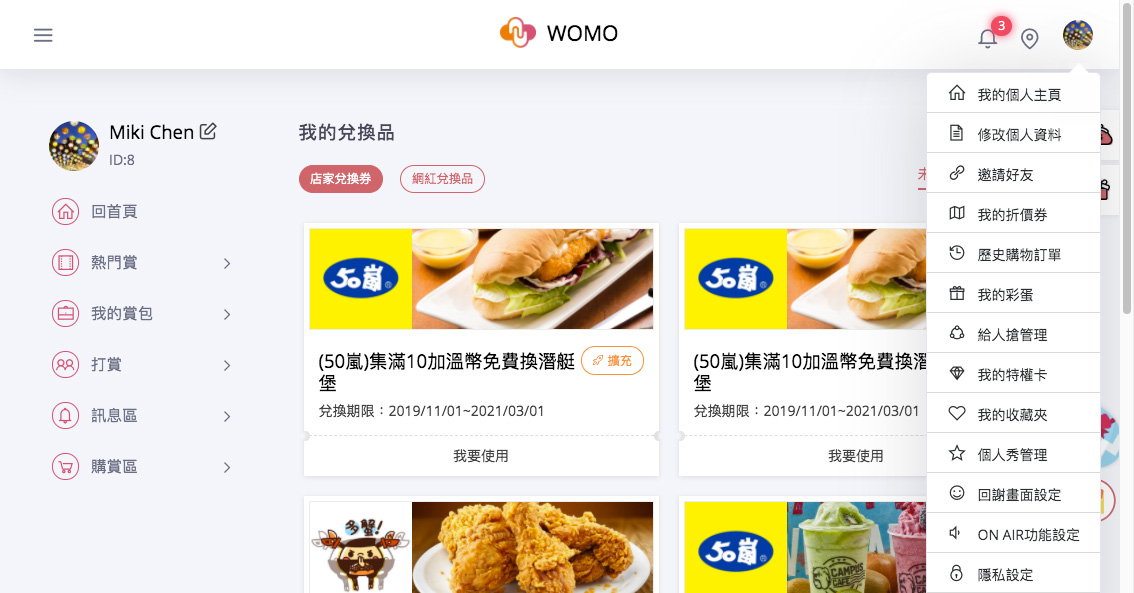The height and width of the screenshot is (593, 1134).
Task: Open 我的個人主頁 from the dropdown
Action: [x=1018, y=95]
